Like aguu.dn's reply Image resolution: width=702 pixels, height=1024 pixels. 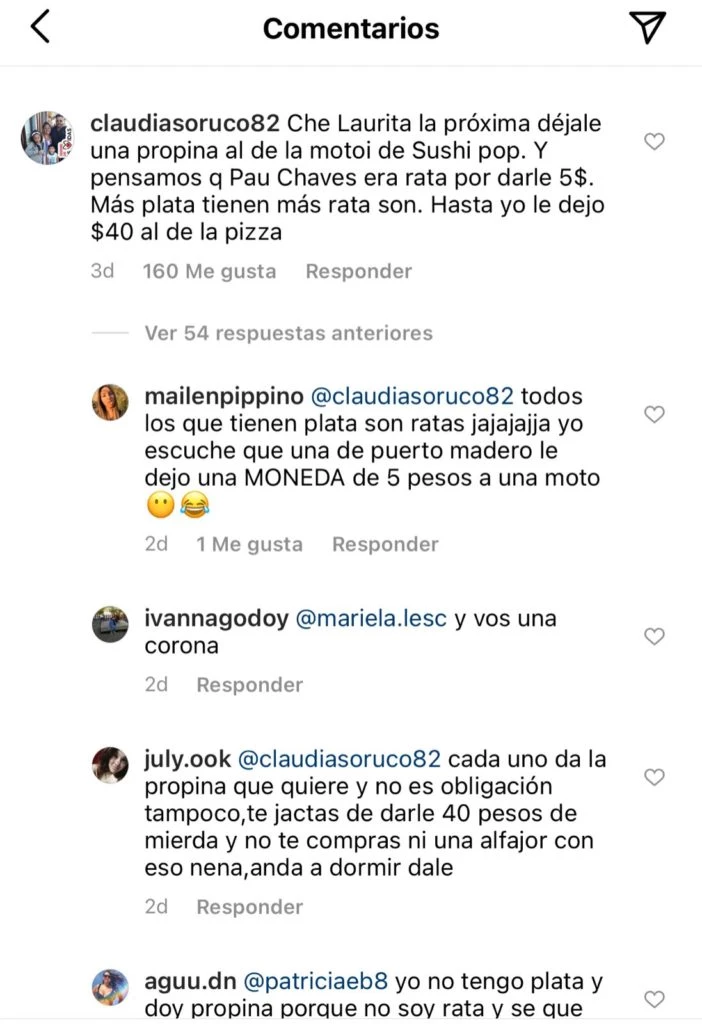point(654,999)
